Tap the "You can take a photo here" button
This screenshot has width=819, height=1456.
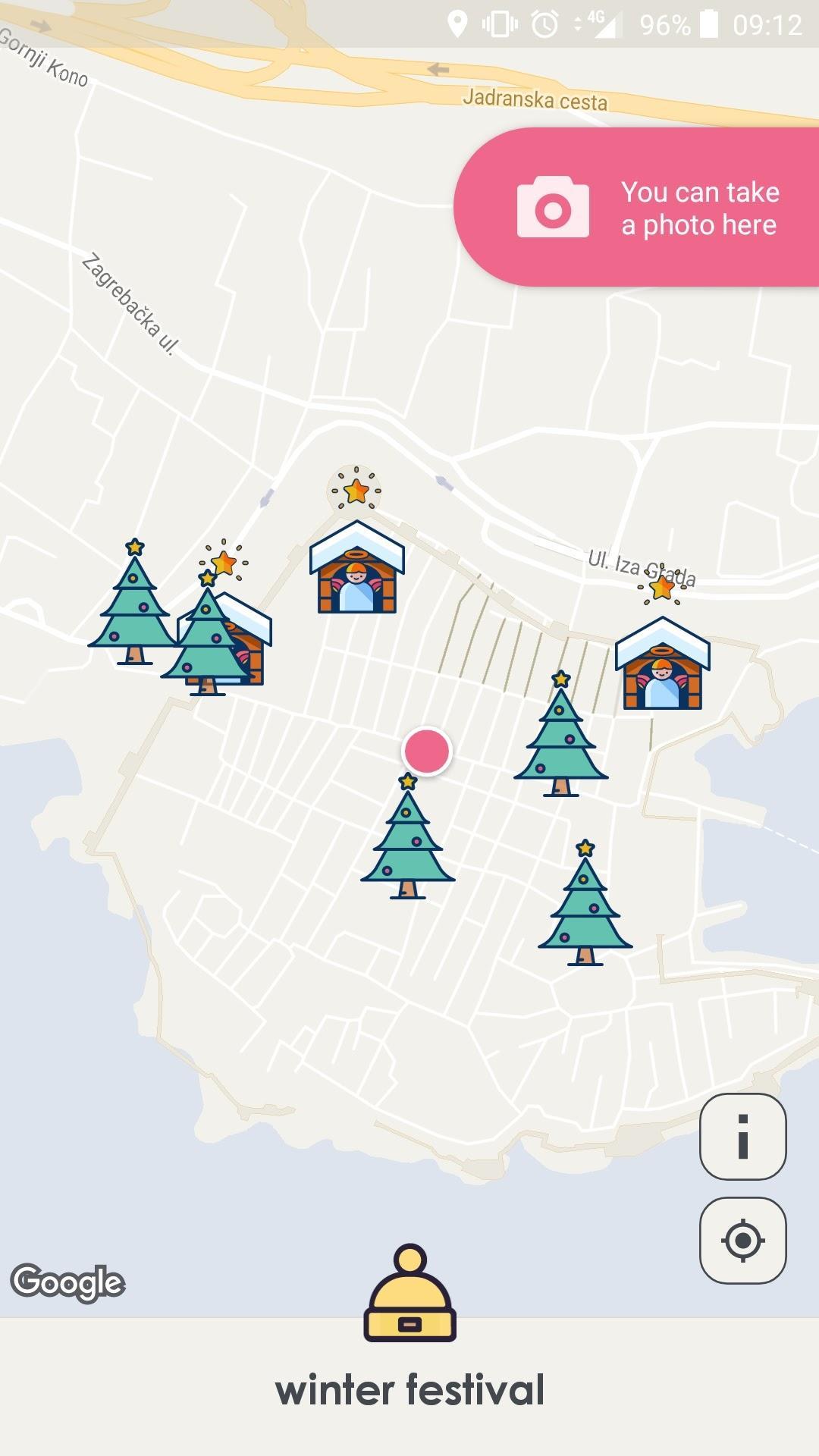click(x=637, y=208)
